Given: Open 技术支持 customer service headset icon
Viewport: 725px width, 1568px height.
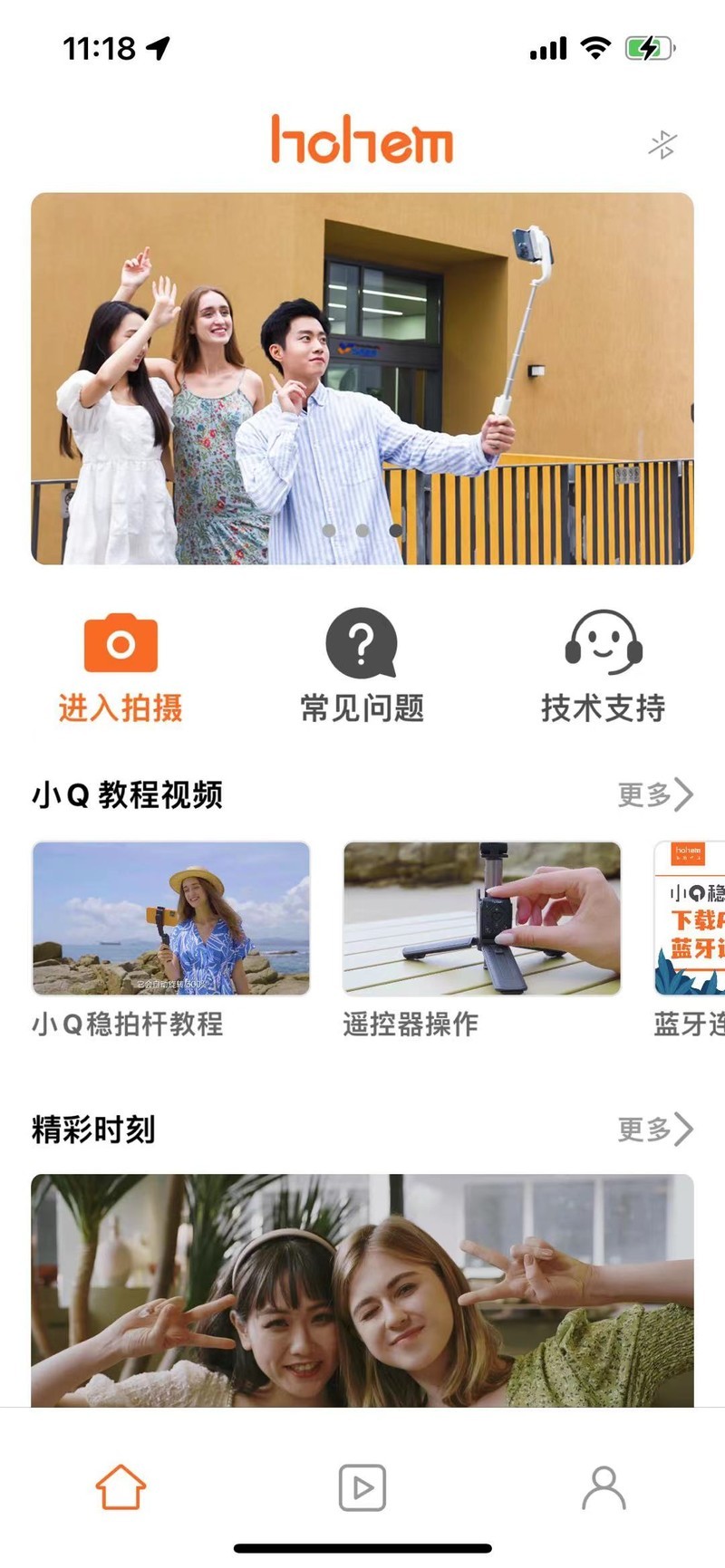Looking at the screenshot, I should click(x=602, y=643).
